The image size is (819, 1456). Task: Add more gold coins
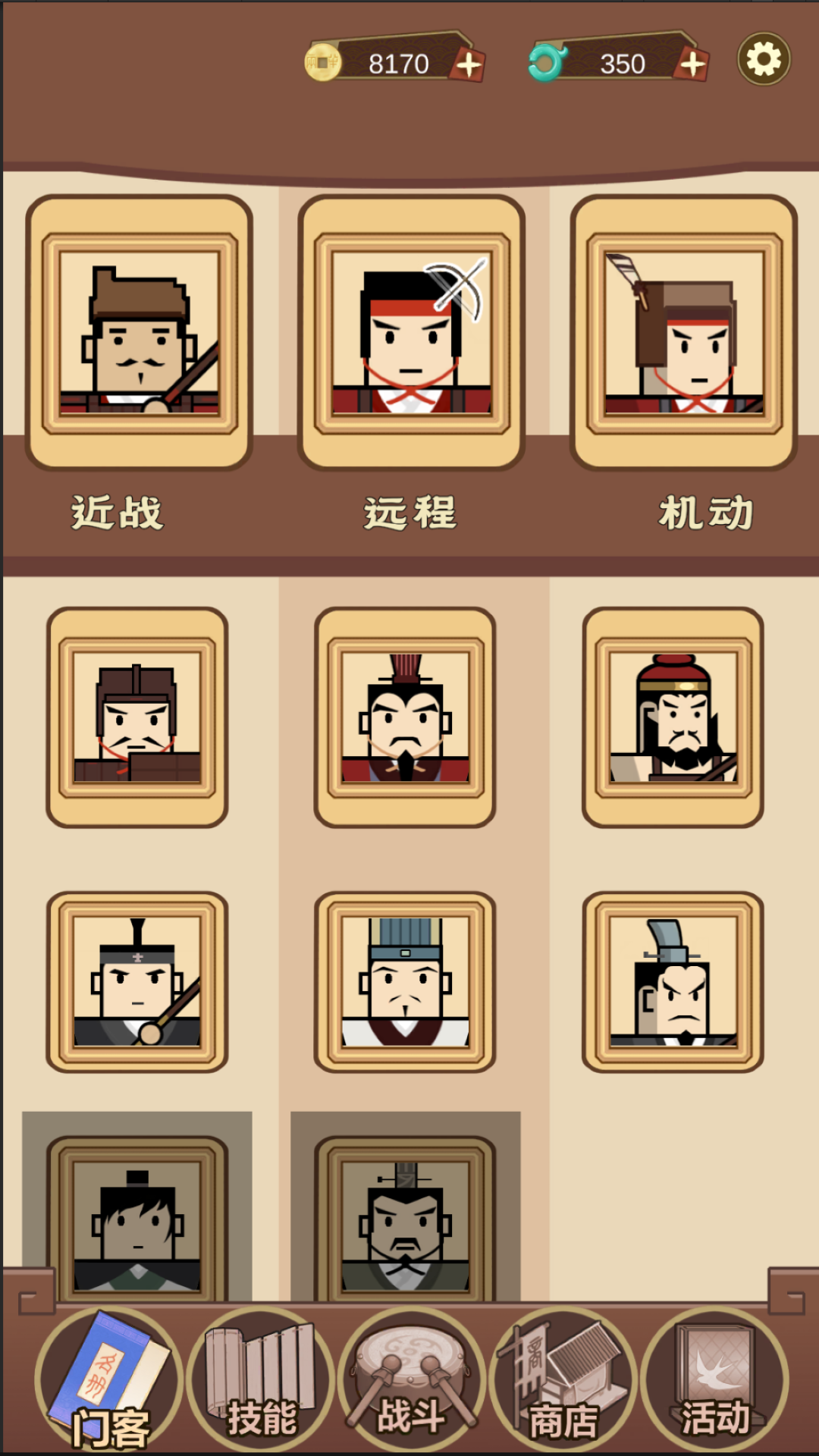coord(469,65)
